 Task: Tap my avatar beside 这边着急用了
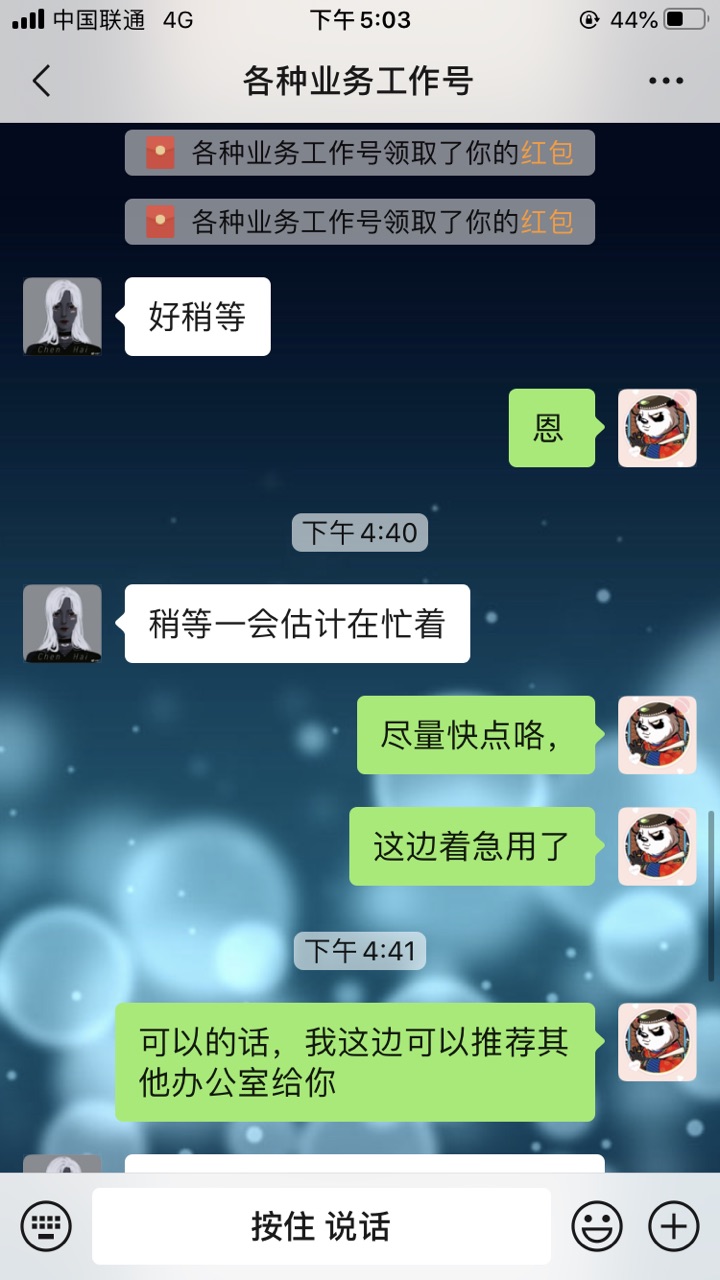coord(657,846)
